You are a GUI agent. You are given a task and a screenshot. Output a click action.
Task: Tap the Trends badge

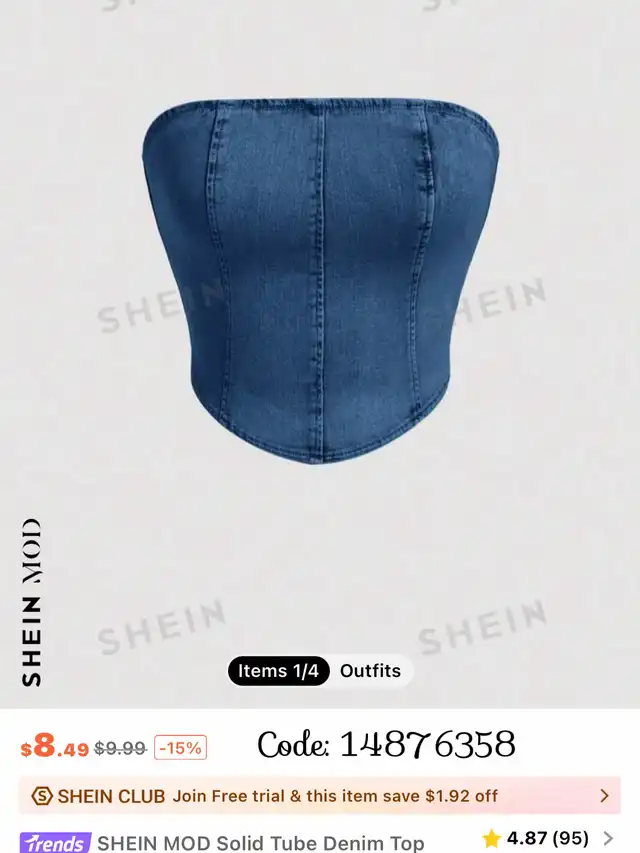pyautogui.click(x=55, y=842)
